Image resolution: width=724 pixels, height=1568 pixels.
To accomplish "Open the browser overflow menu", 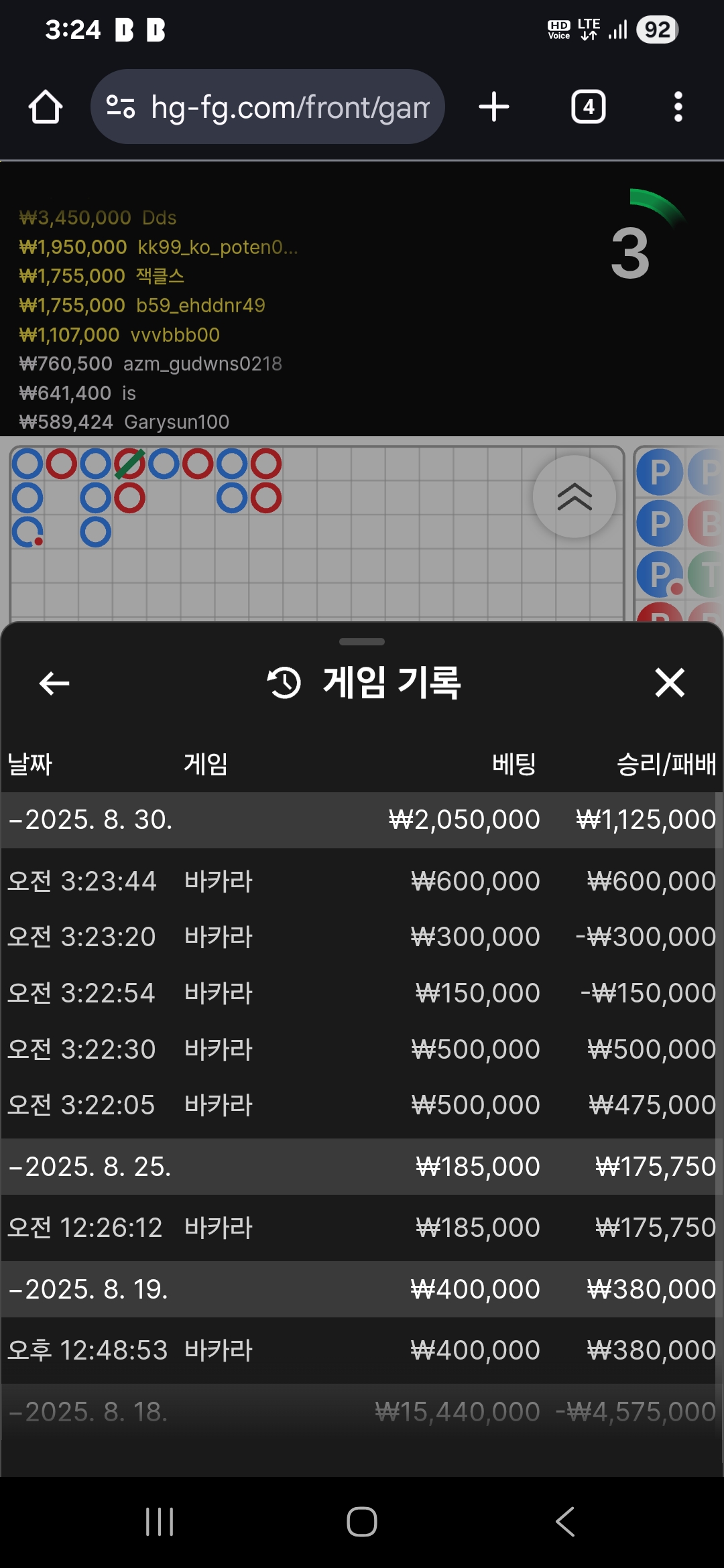I will pyautogui.click(x=678, y=107).
